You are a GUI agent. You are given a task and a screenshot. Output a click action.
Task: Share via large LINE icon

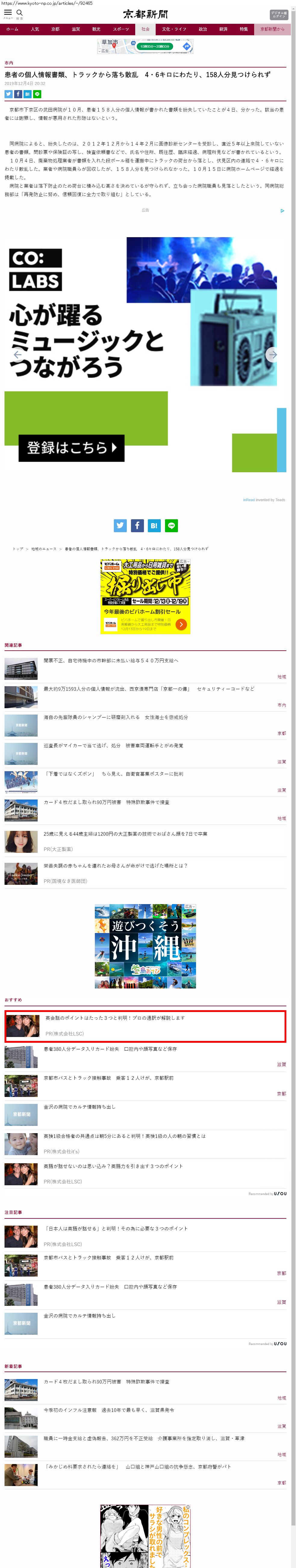(x=171, y=525)
